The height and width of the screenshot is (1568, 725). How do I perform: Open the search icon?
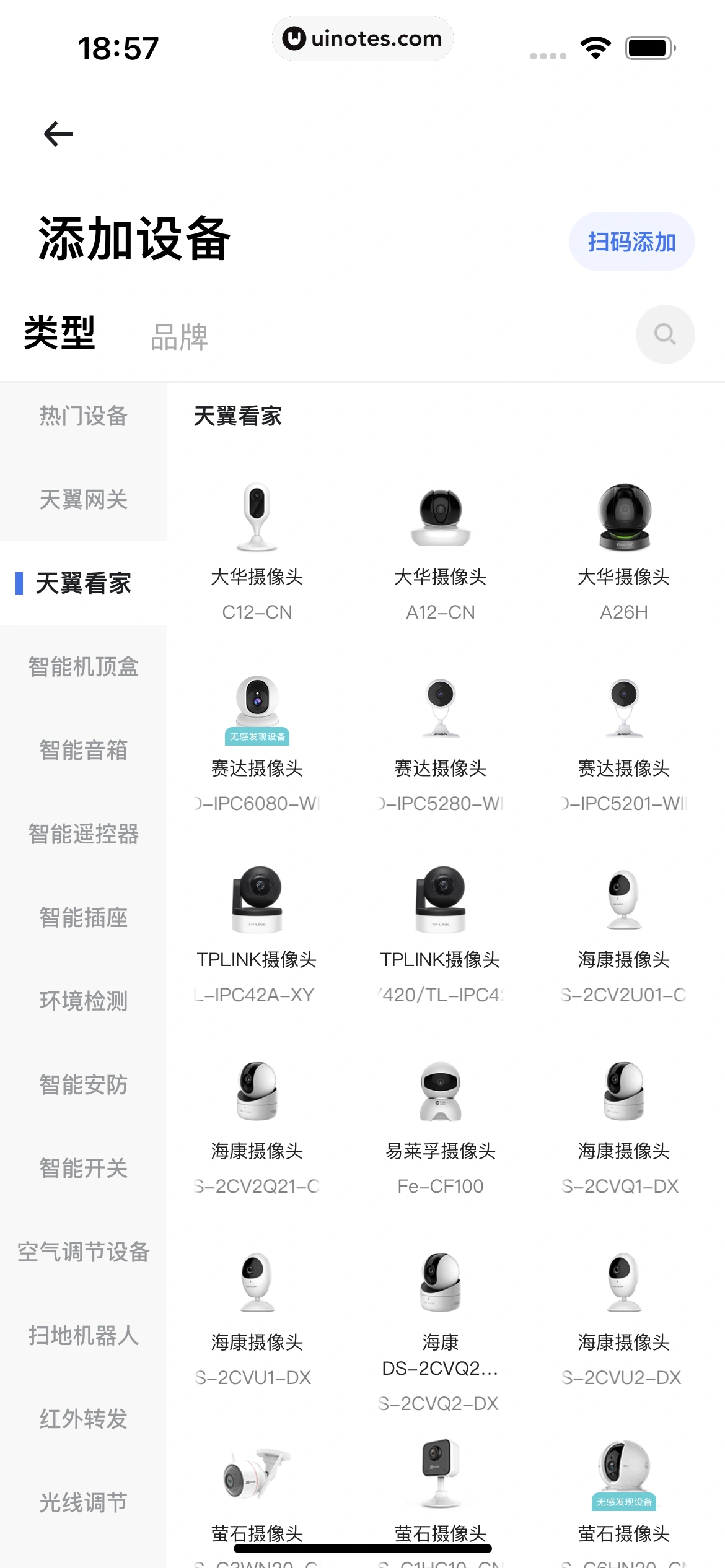pos(664,334)
